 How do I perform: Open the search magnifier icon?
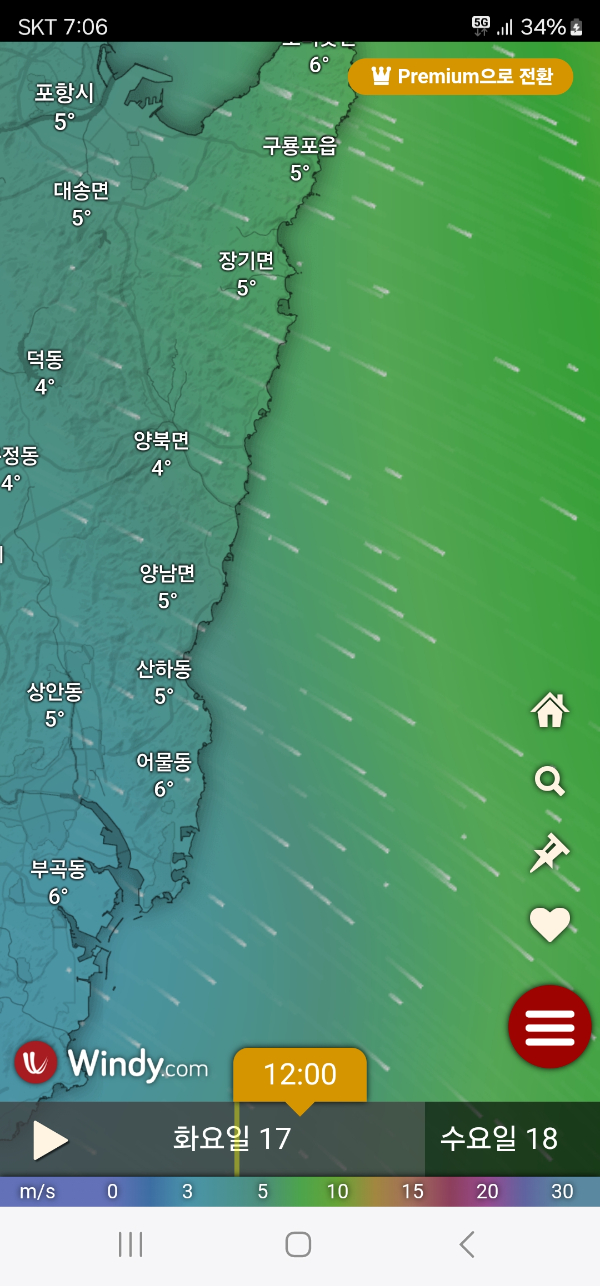click(x=549, y=781)
